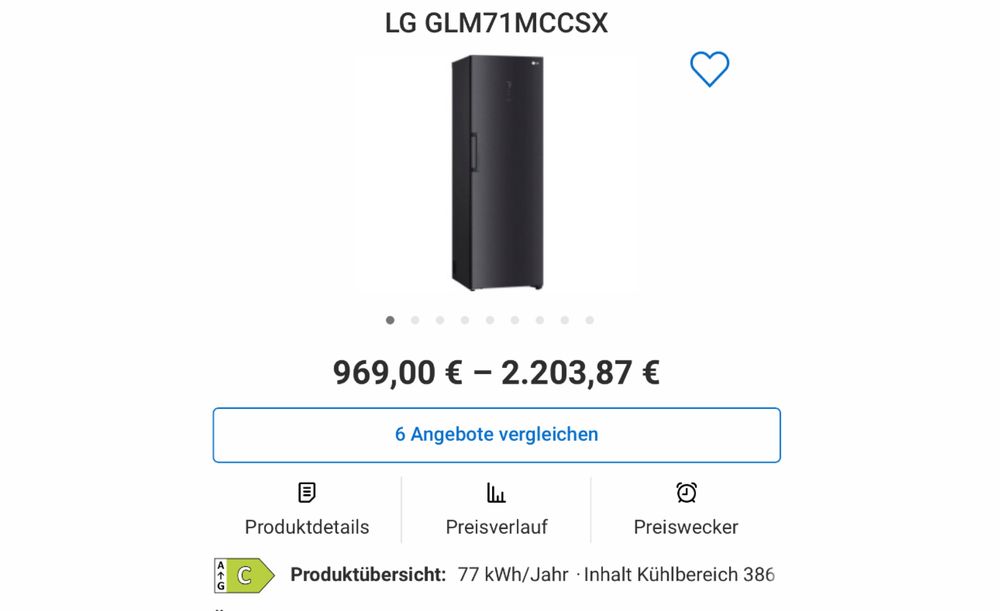Open the energy class C label
The image size is (1000, 611).
[x=244, y=575]
